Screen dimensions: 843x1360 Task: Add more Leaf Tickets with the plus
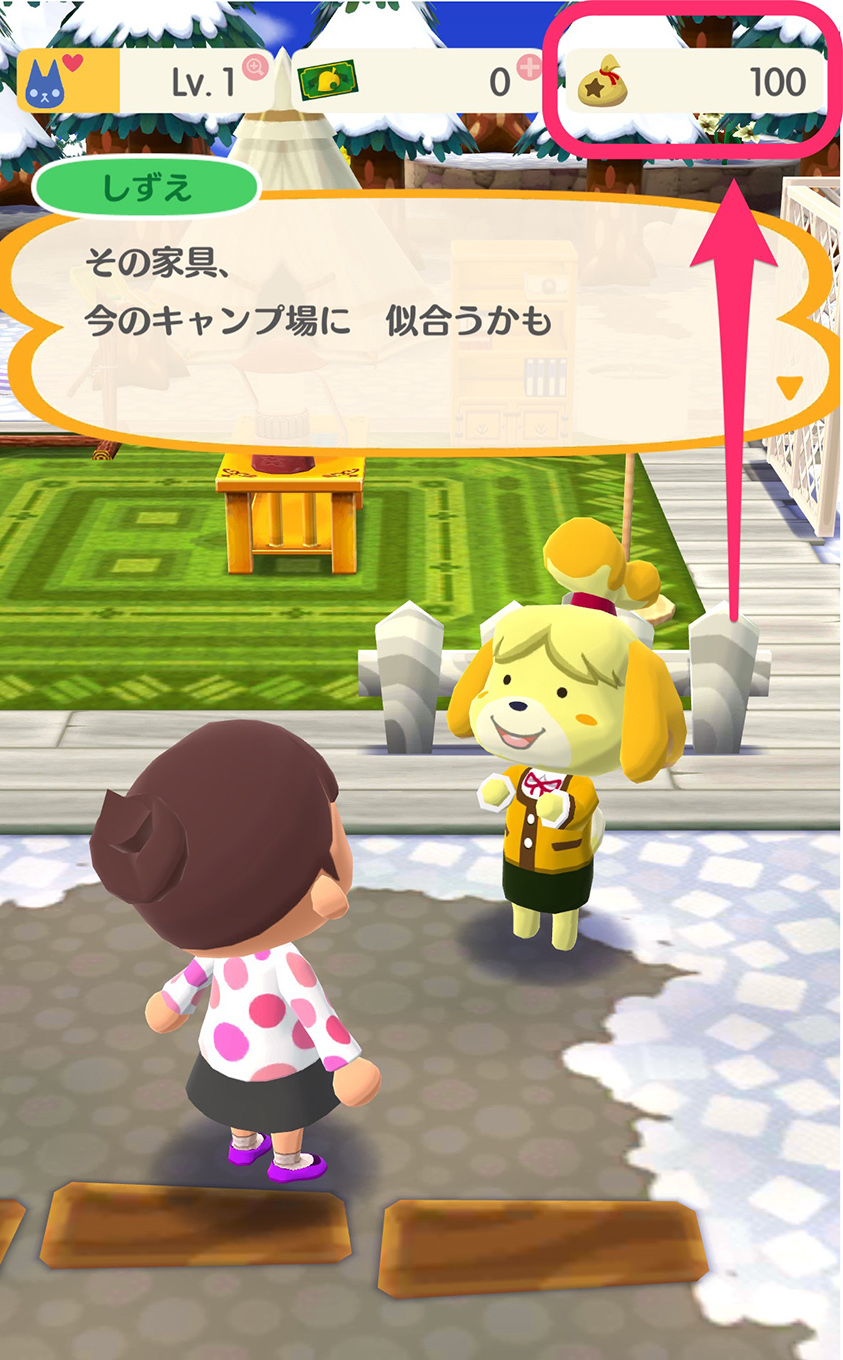point(528,68)
